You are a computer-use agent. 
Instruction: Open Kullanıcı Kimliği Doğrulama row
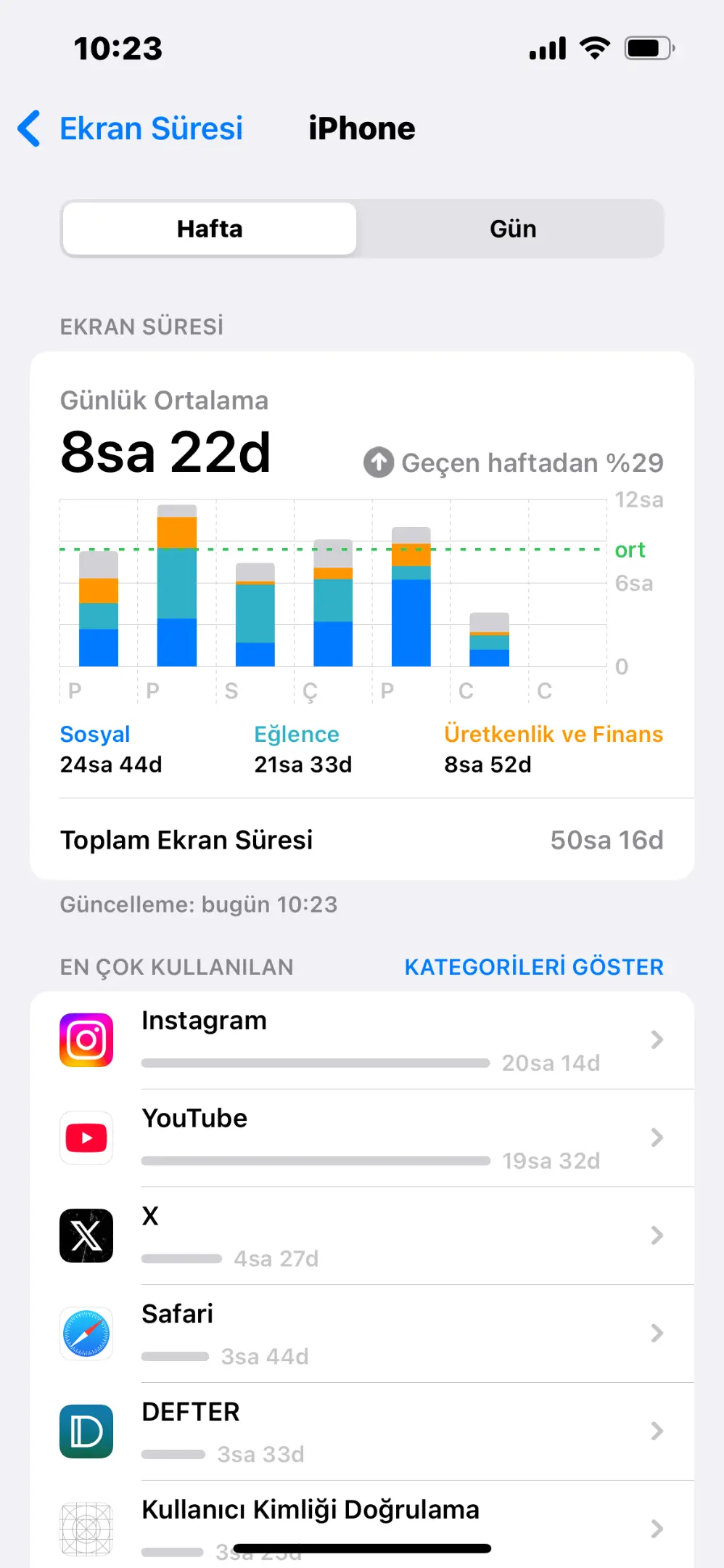pos(362,1525)
